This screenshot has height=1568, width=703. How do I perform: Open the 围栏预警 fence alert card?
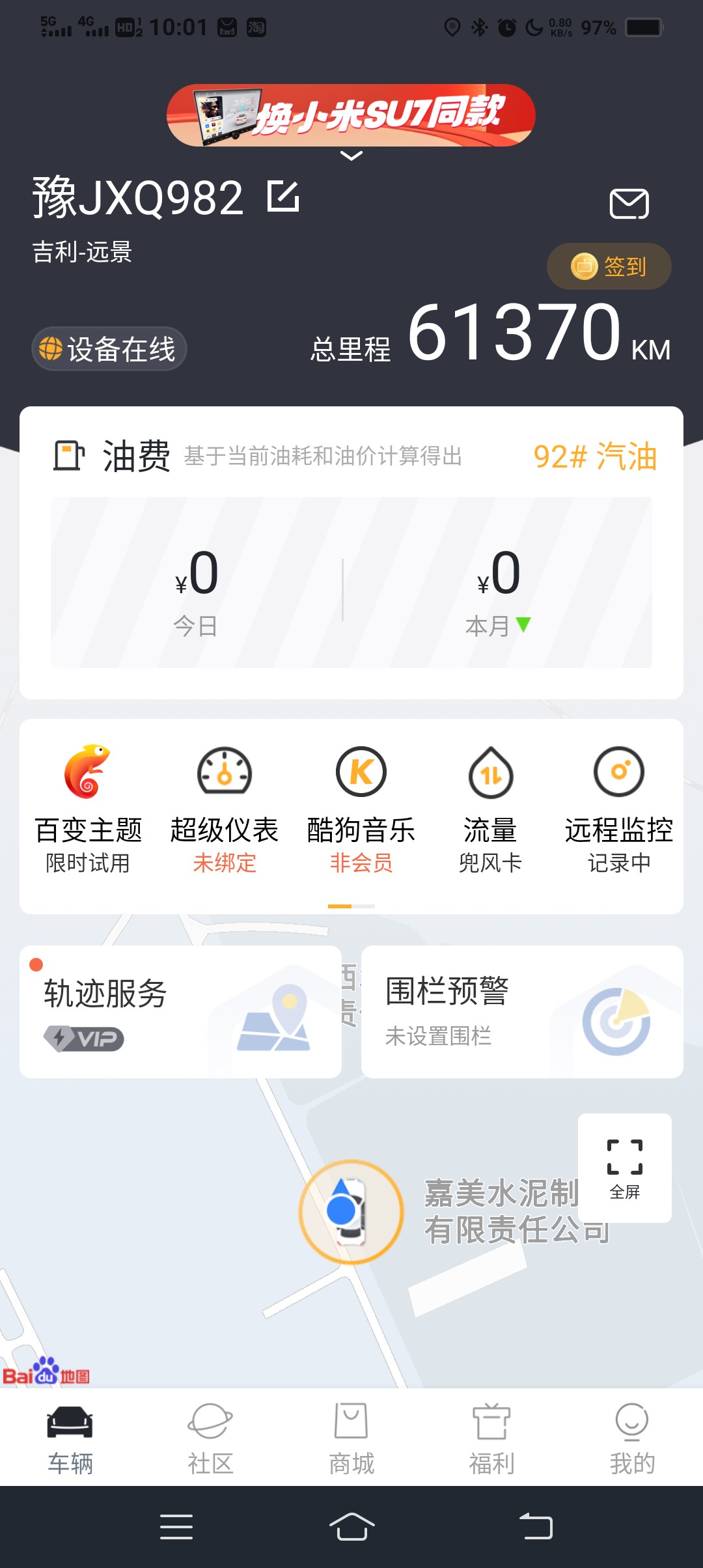click(x=522, y=1012)
